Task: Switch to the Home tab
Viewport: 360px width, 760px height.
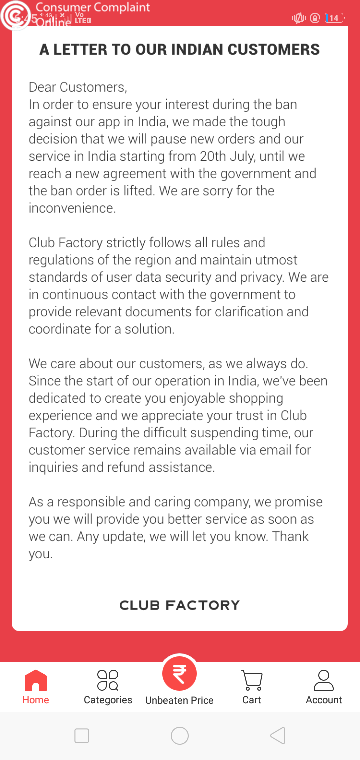Action: coord(36,686)
